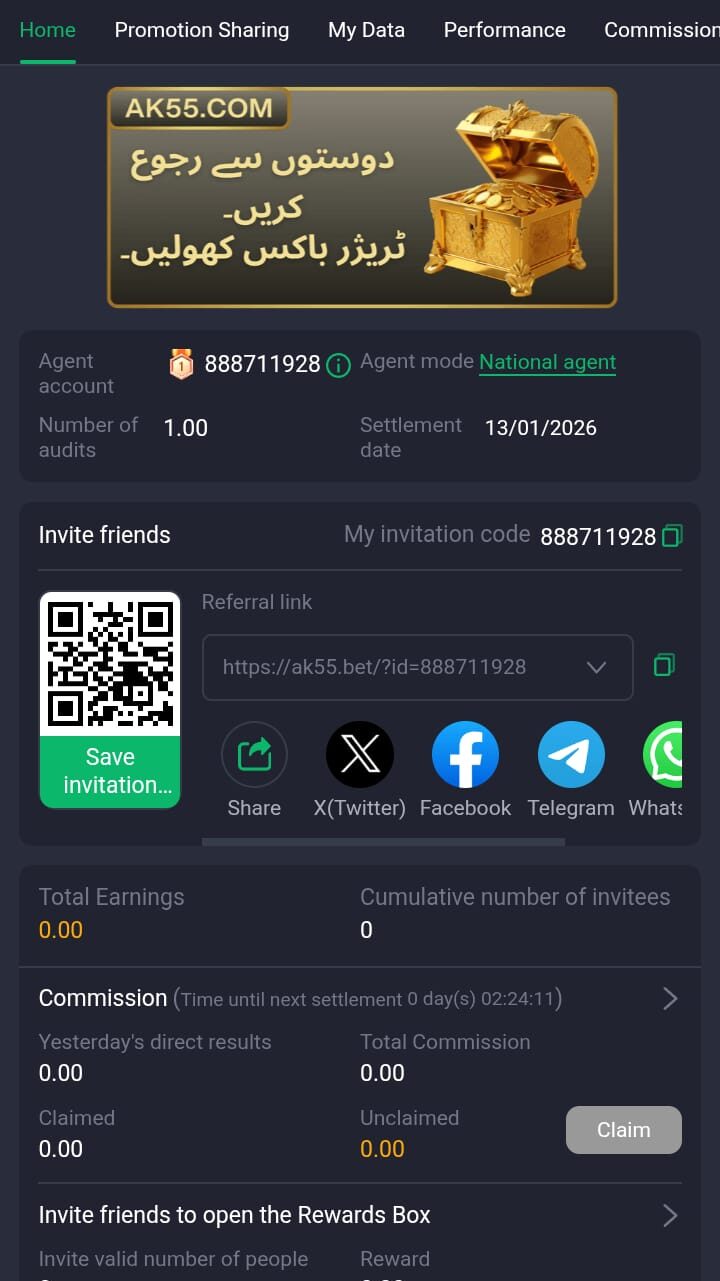Save the invitation QR image

[110, 771]
